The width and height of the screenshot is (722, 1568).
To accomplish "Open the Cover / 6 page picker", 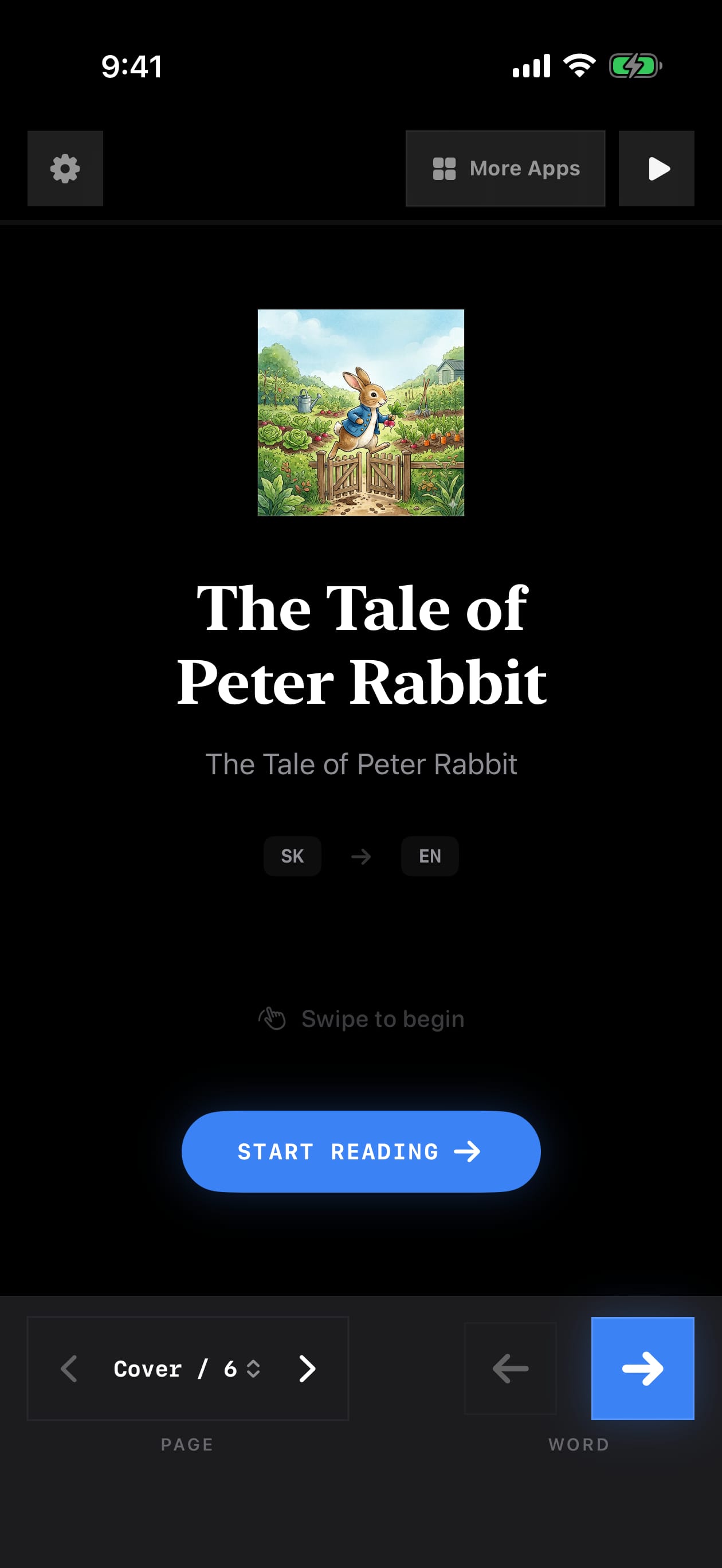I will (x=187, y=1369).
